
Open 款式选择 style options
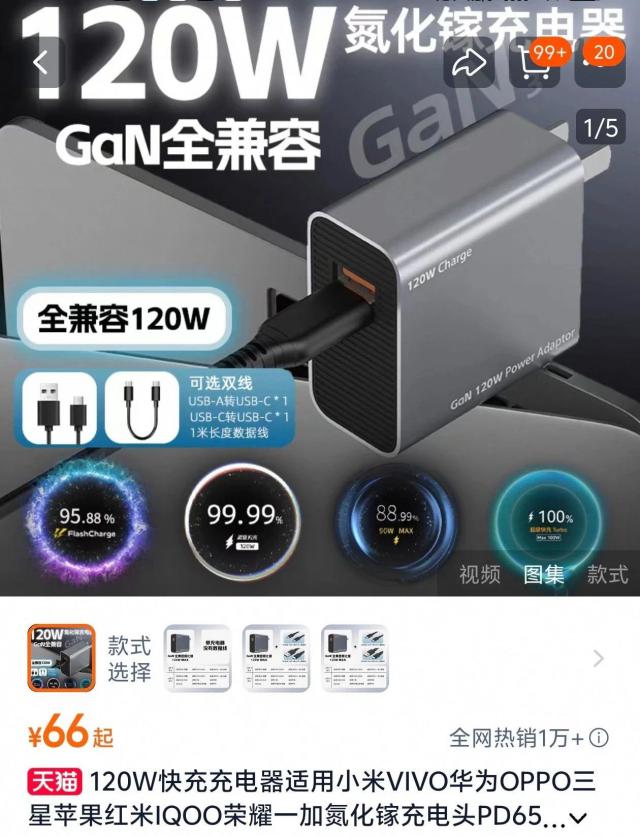[x=129, y=658]
